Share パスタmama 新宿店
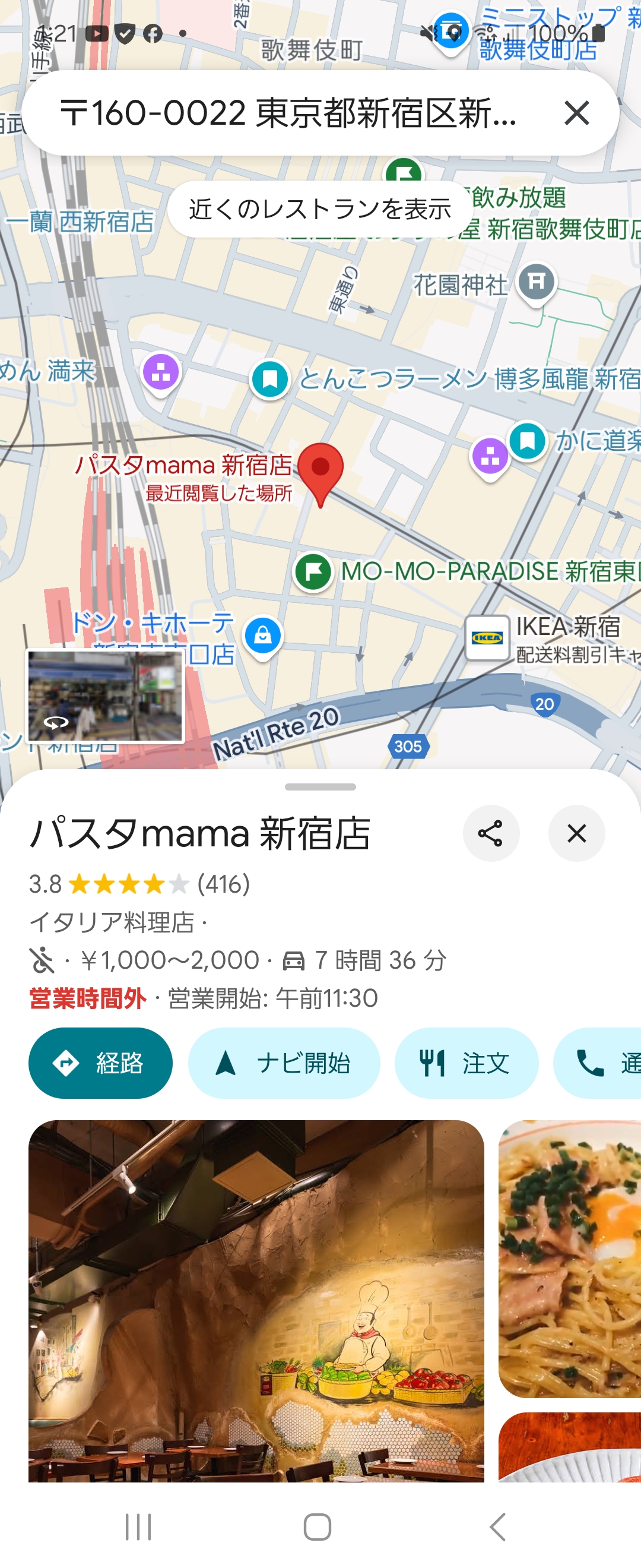This screenshot has width=641, height=1568. click(491, 833)
